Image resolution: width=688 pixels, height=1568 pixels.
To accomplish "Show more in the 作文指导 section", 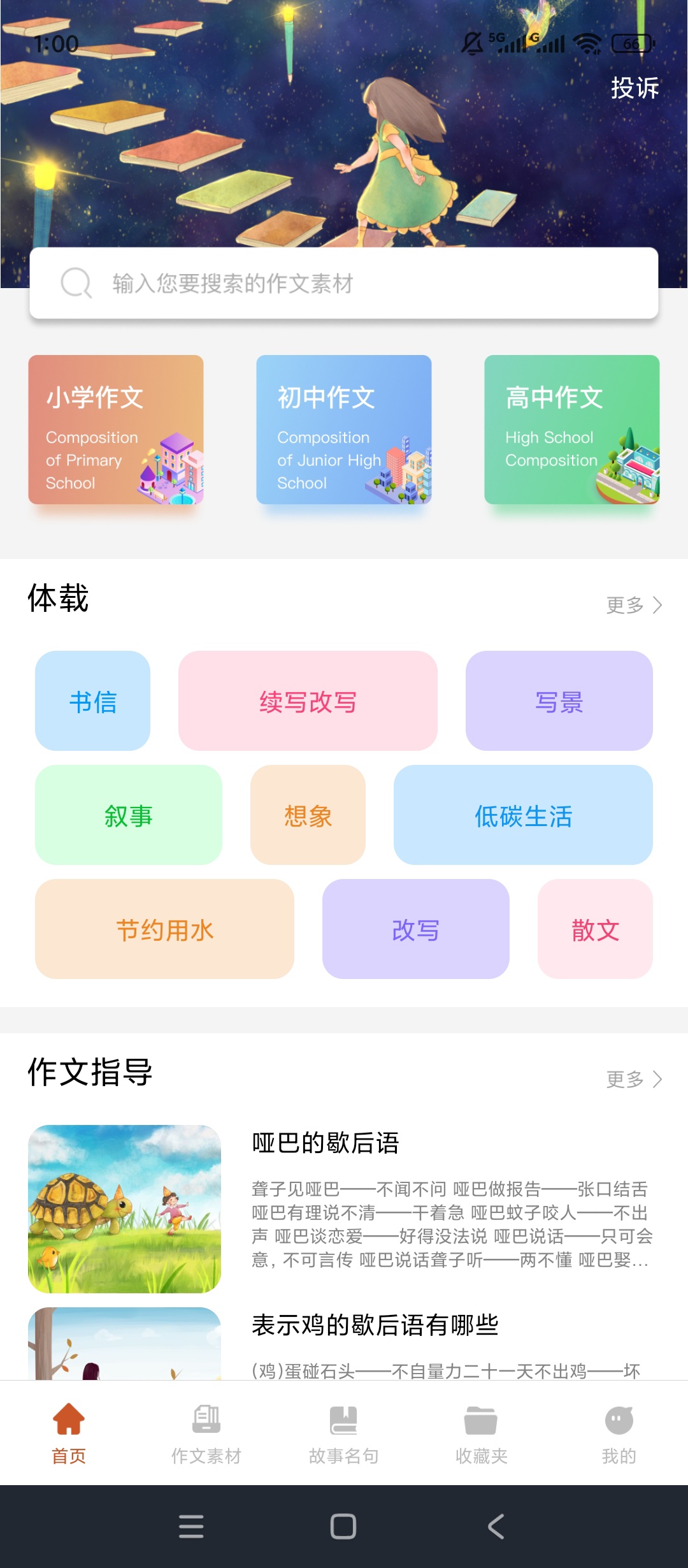I will click(634, 1079).
